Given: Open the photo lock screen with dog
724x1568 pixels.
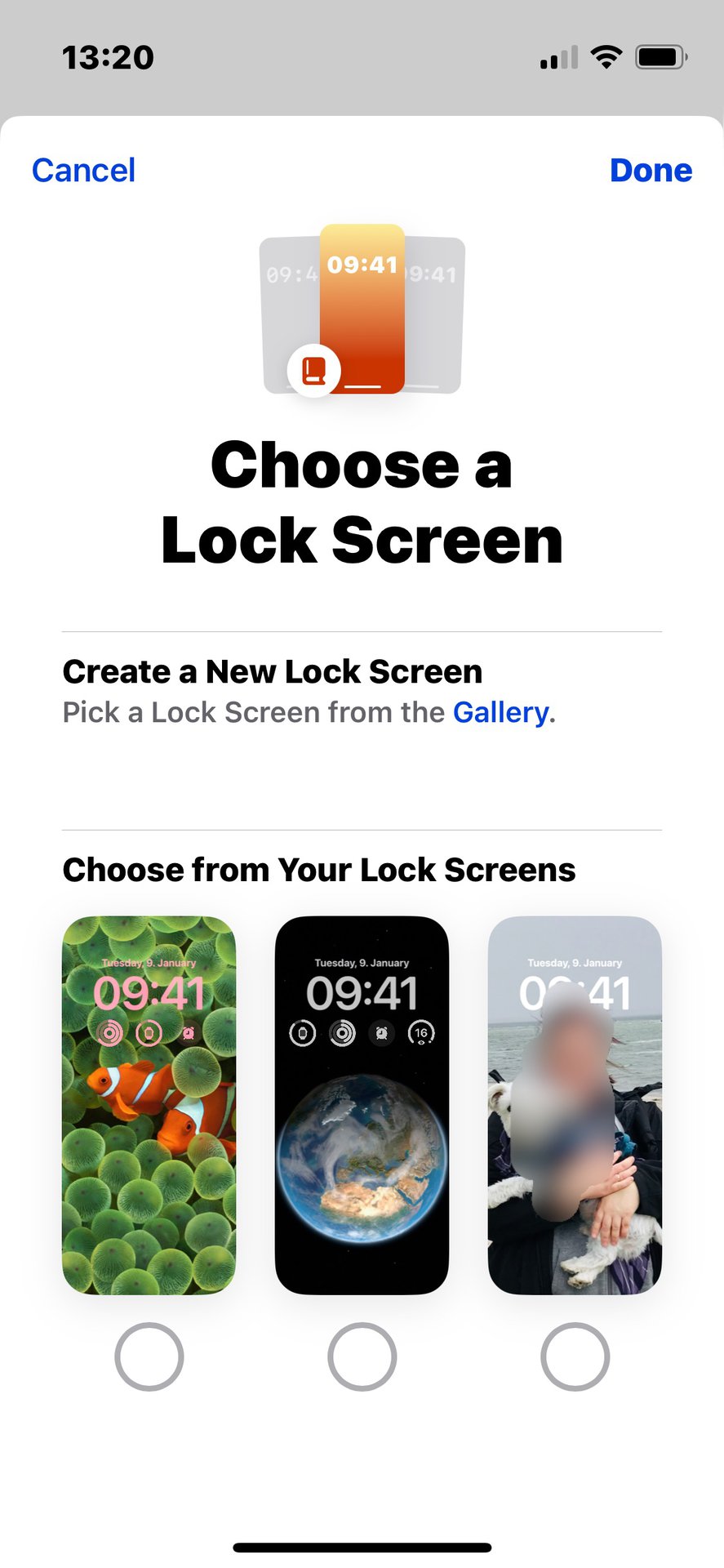Looking at the screenshot, I should coord(575,1104).
